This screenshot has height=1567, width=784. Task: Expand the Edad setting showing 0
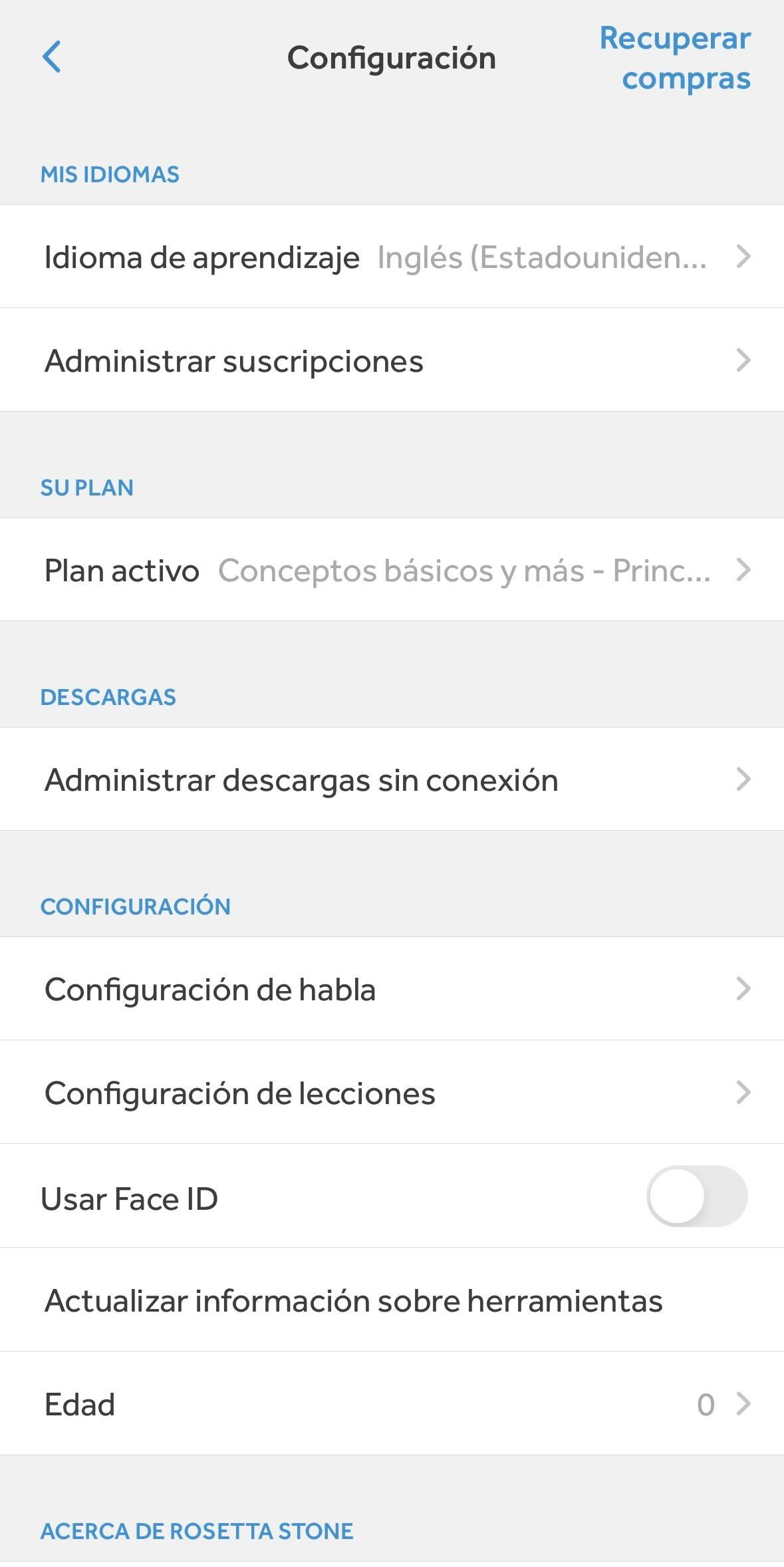pyautogui.click(x=392, y=1403)
